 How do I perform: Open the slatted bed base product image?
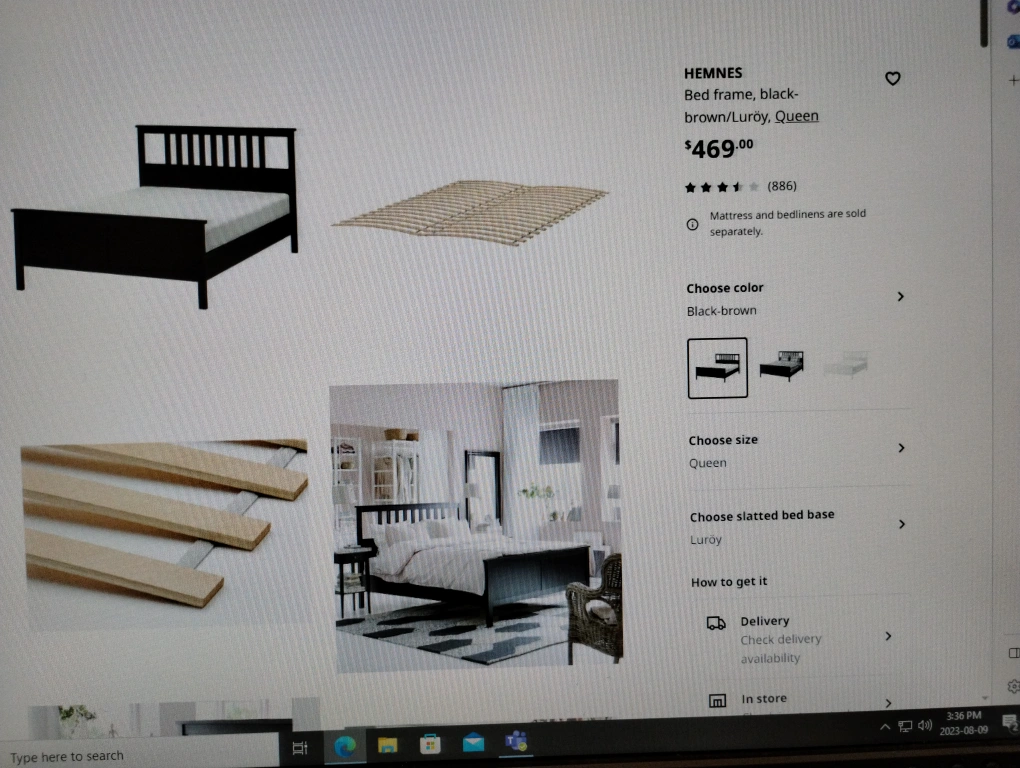pos(470,213)
